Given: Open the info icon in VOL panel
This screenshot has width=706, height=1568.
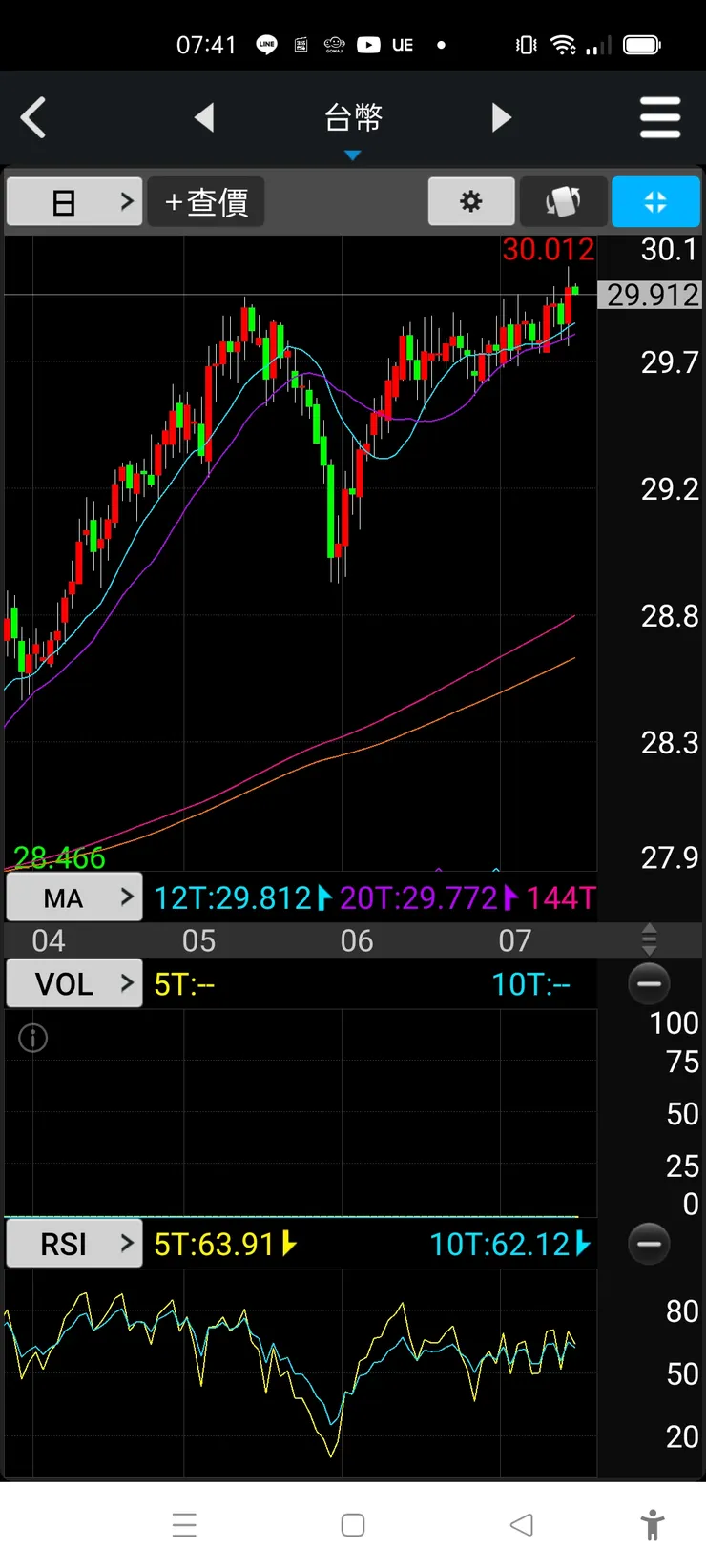Looking at the screenshot, I should pyautogui.click(x=33, y=1038).
